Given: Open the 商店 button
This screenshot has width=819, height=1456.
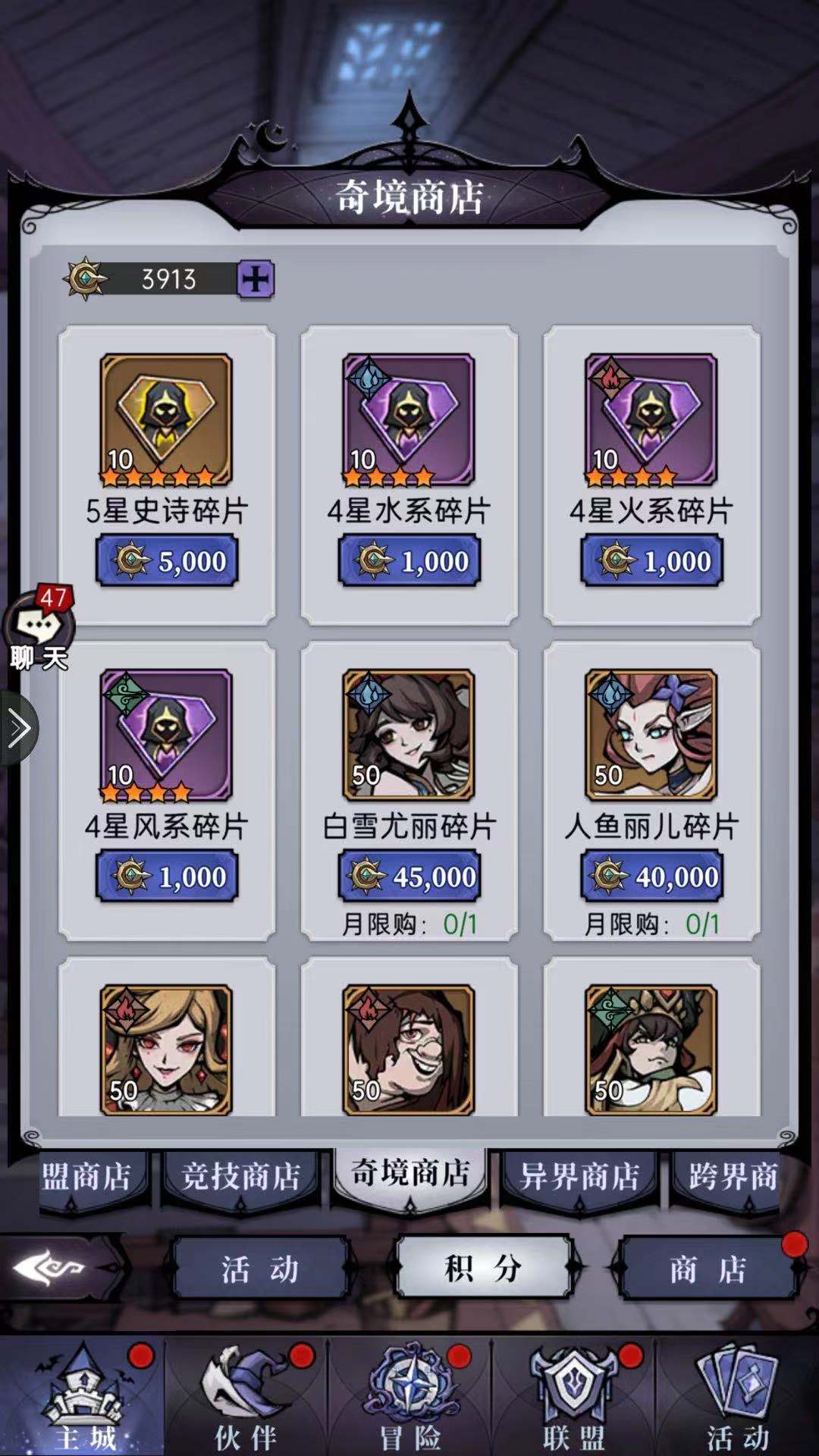Looking at the screenshot, I should coord(707,1268).
